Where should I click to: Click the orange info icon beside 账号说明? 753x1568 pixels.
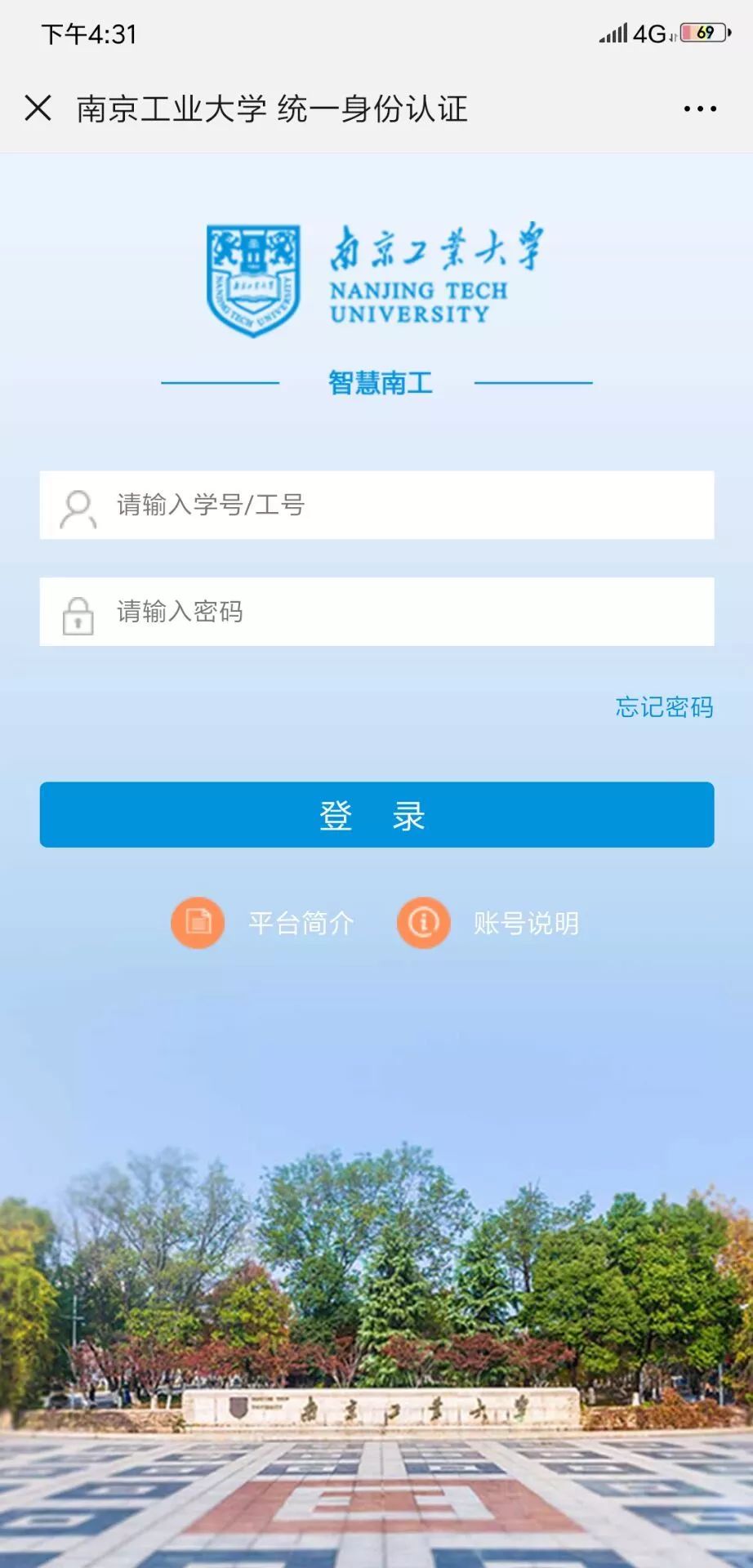pyautogui.click(x=423, y=922)
